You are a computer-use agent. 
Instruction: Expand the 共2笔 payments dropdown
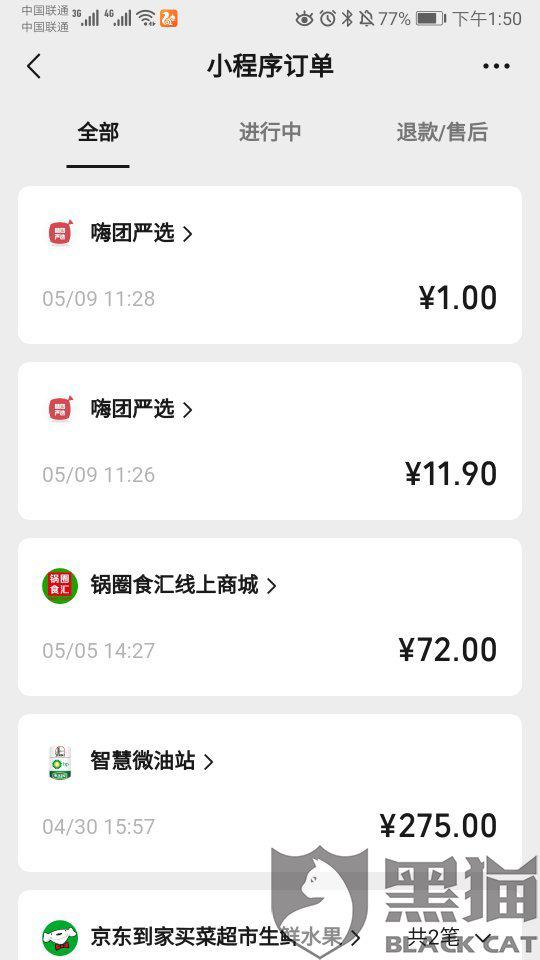pos(451,937)
